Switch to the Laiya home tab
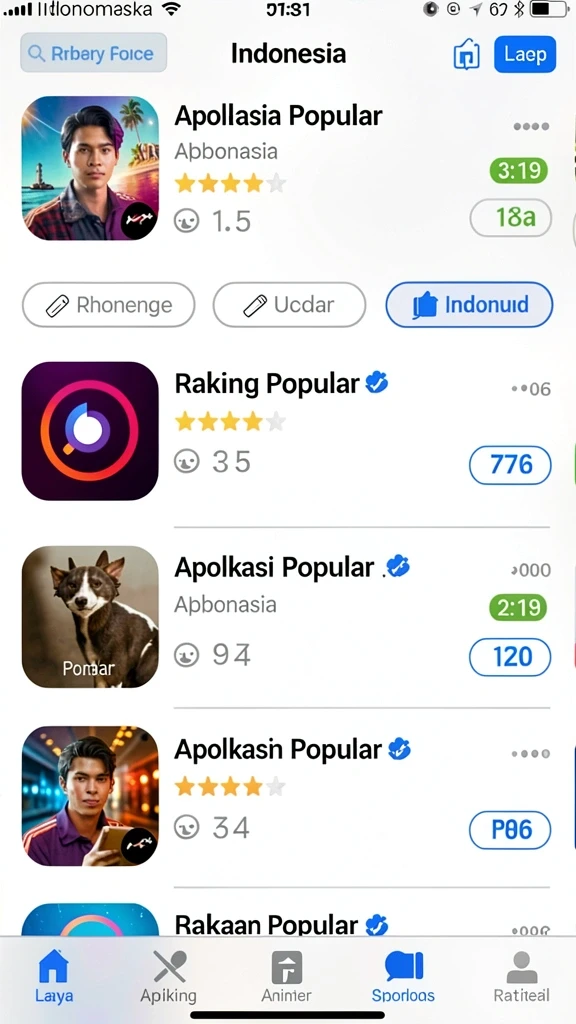The width and height of the screenshot is (576, 1024). pyautogui.click(x=54, y=977)
